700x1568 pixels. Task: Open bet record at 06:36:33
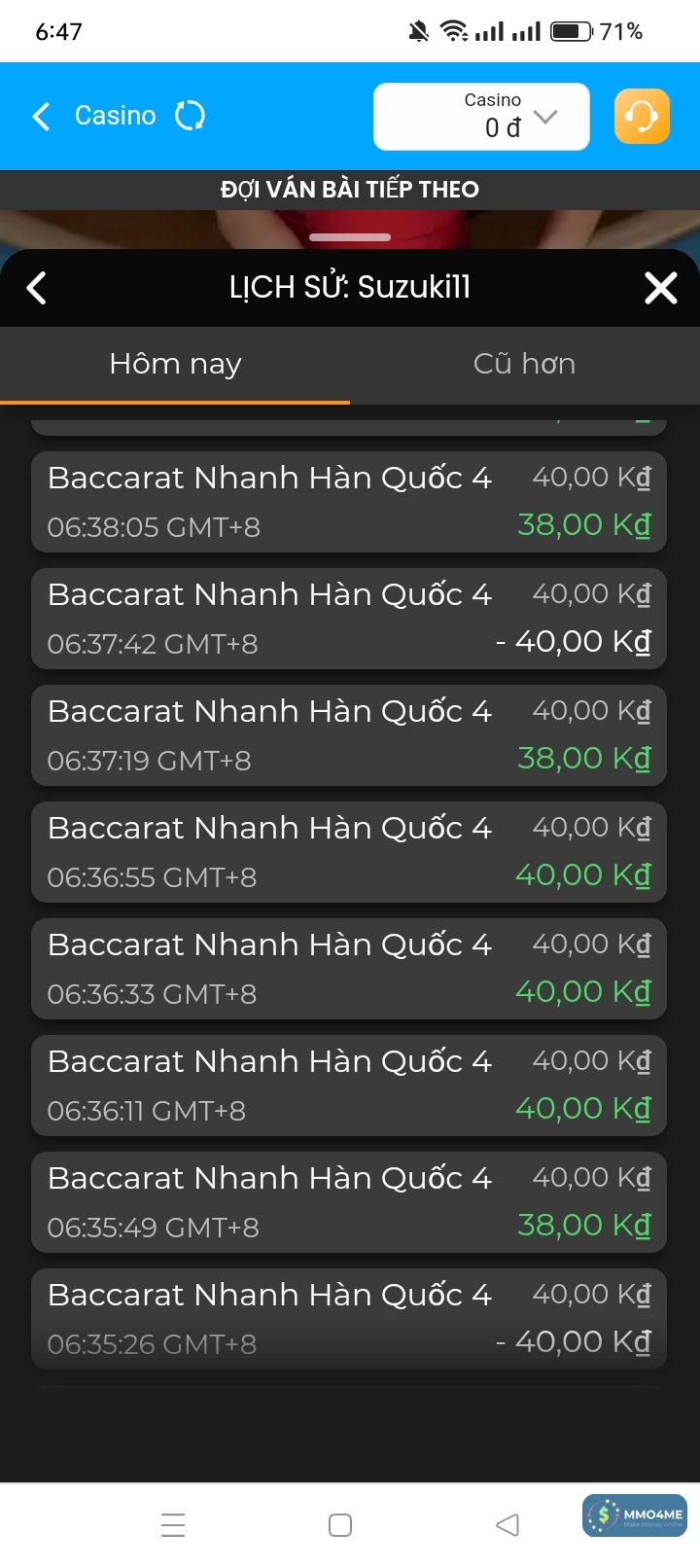(x=349, y=969)
